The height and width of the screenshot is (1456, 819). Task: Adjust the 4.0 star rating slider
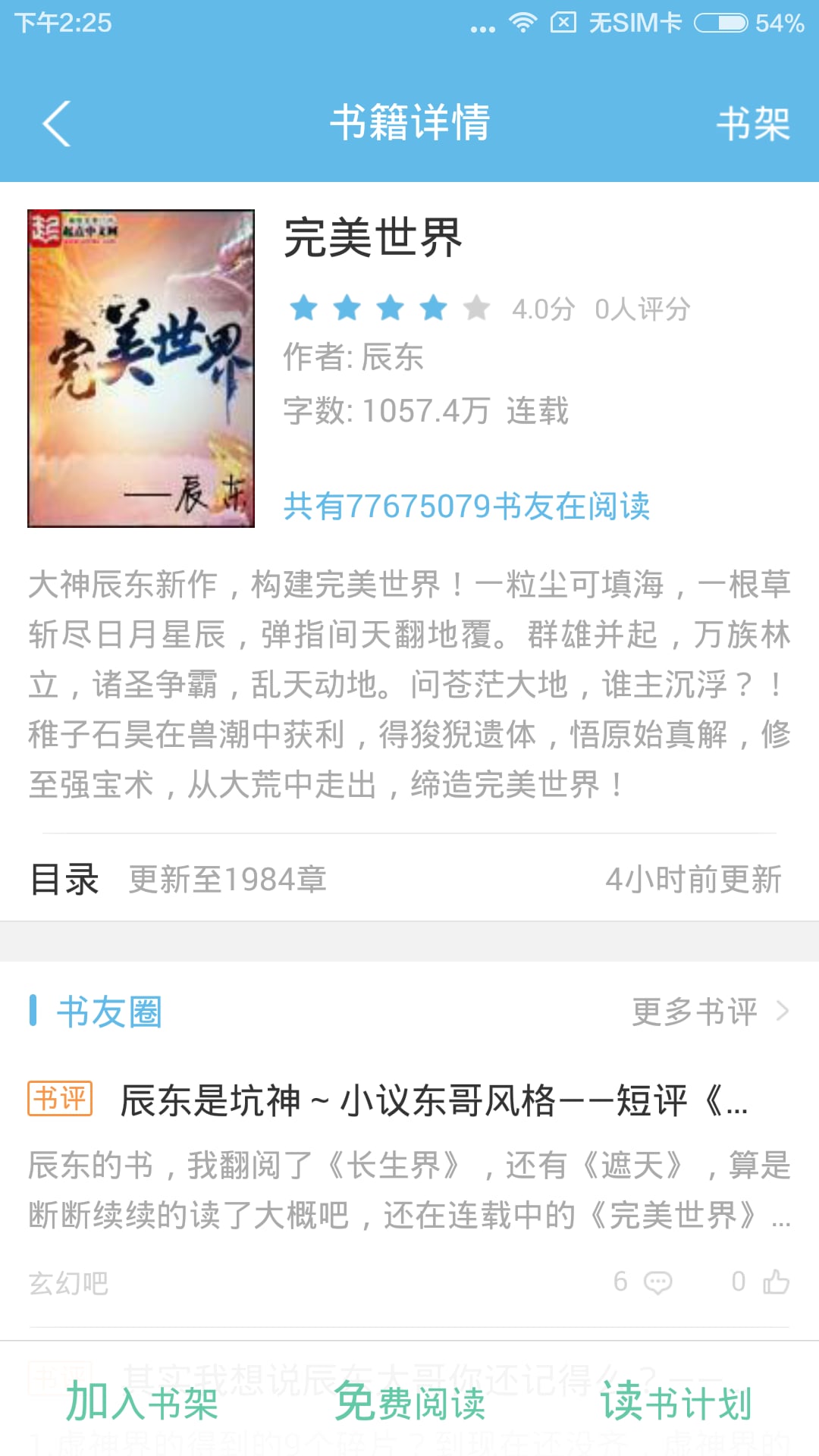coord(389,308)
